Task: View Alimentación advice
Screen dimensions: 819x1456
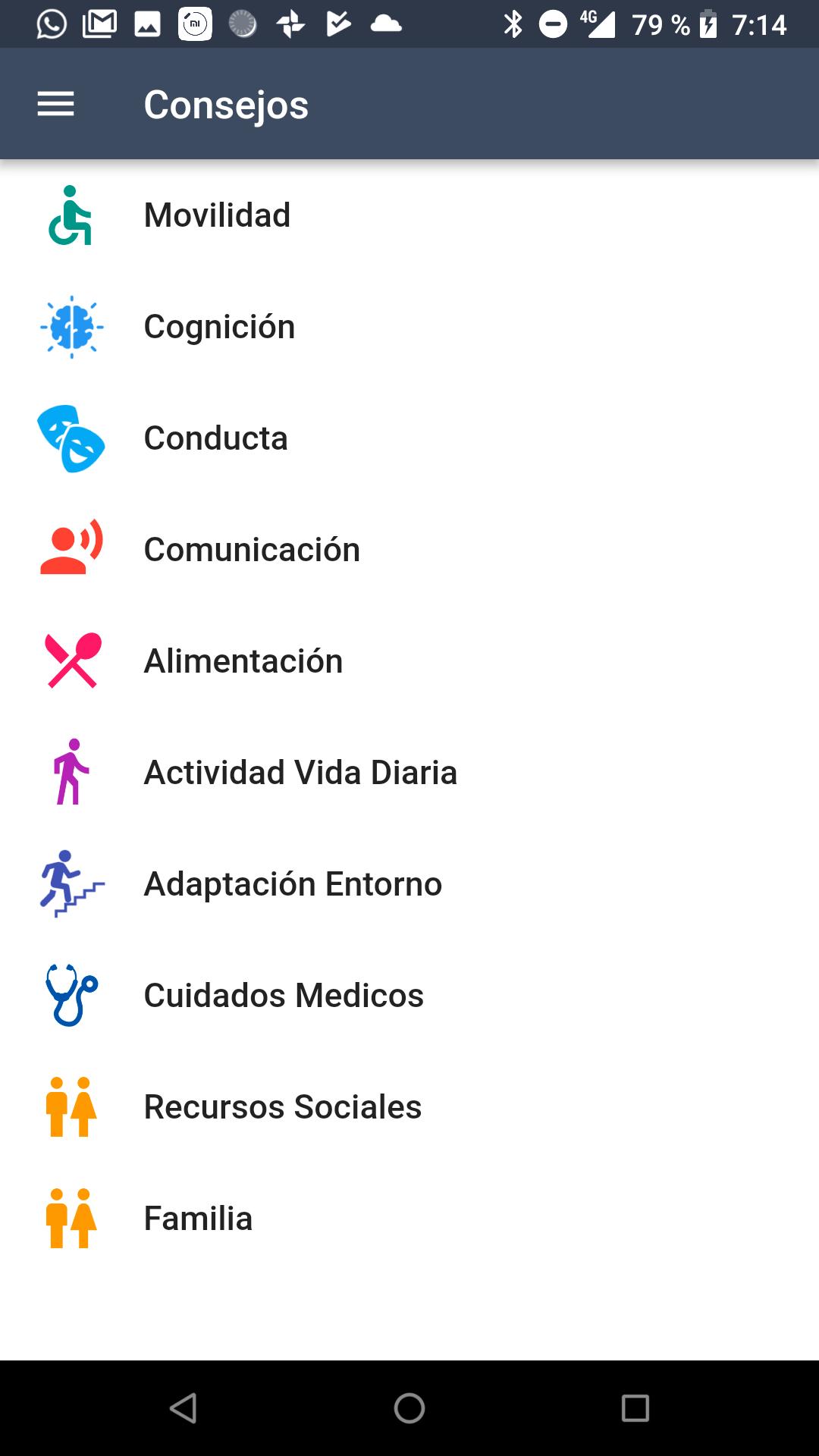Action: point(409,661)
